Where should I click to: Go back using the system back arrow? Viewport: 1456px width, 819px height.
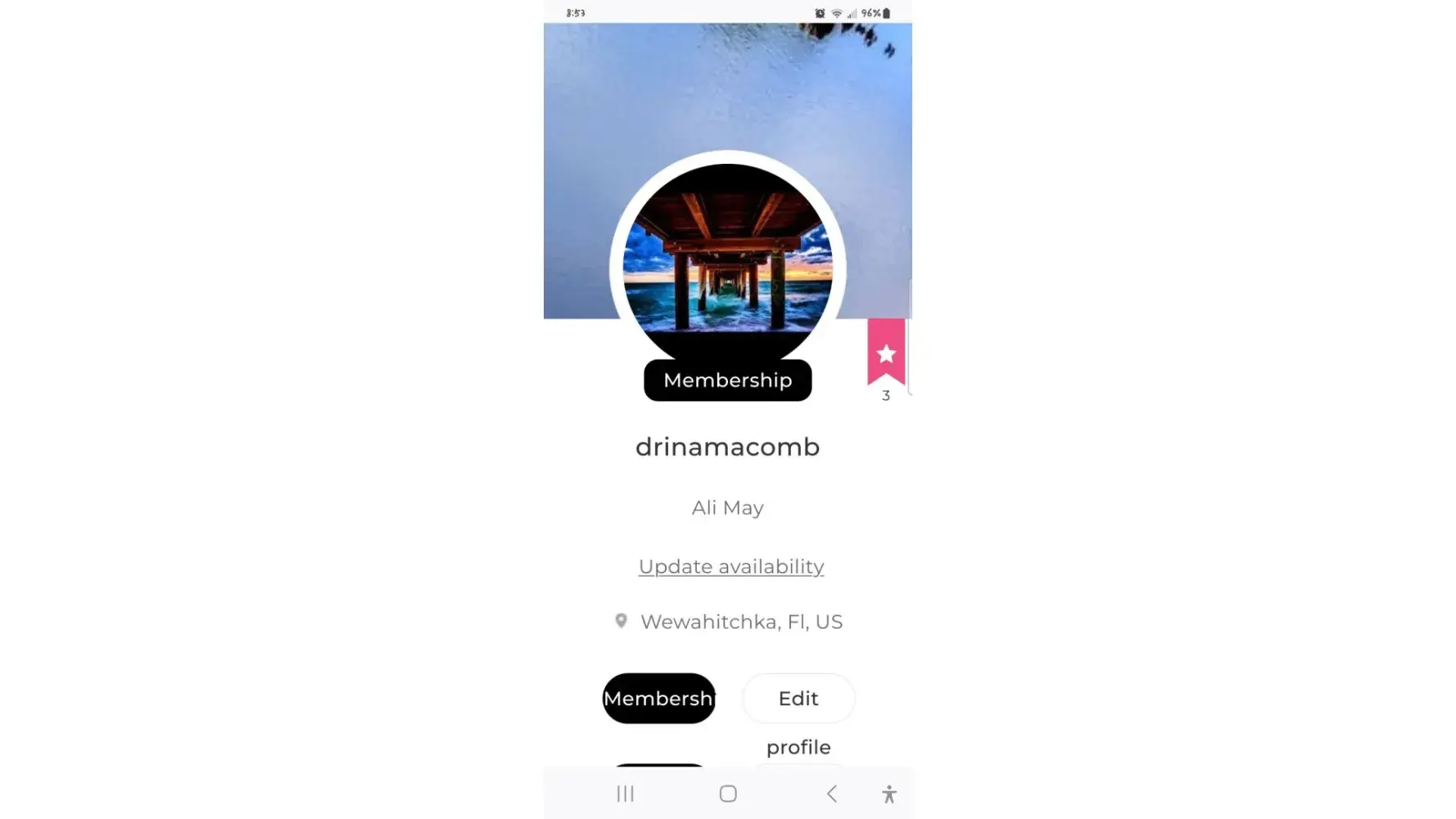831,794
